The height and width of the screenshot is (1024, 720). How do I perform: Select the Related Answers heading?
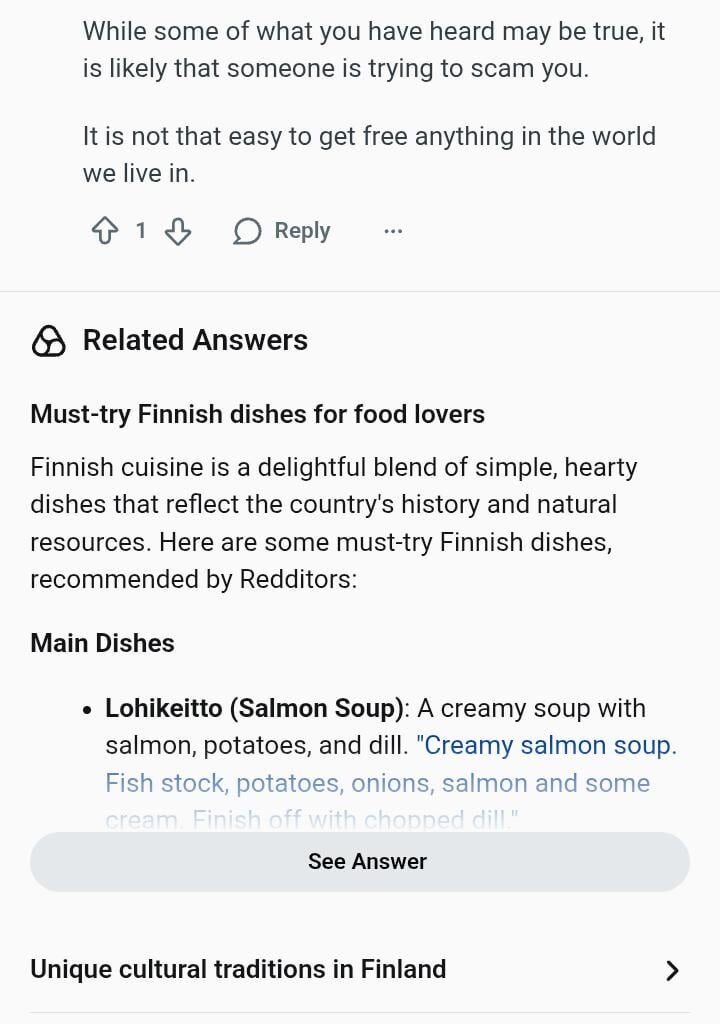pyautogui.click(x=195, y=340)
